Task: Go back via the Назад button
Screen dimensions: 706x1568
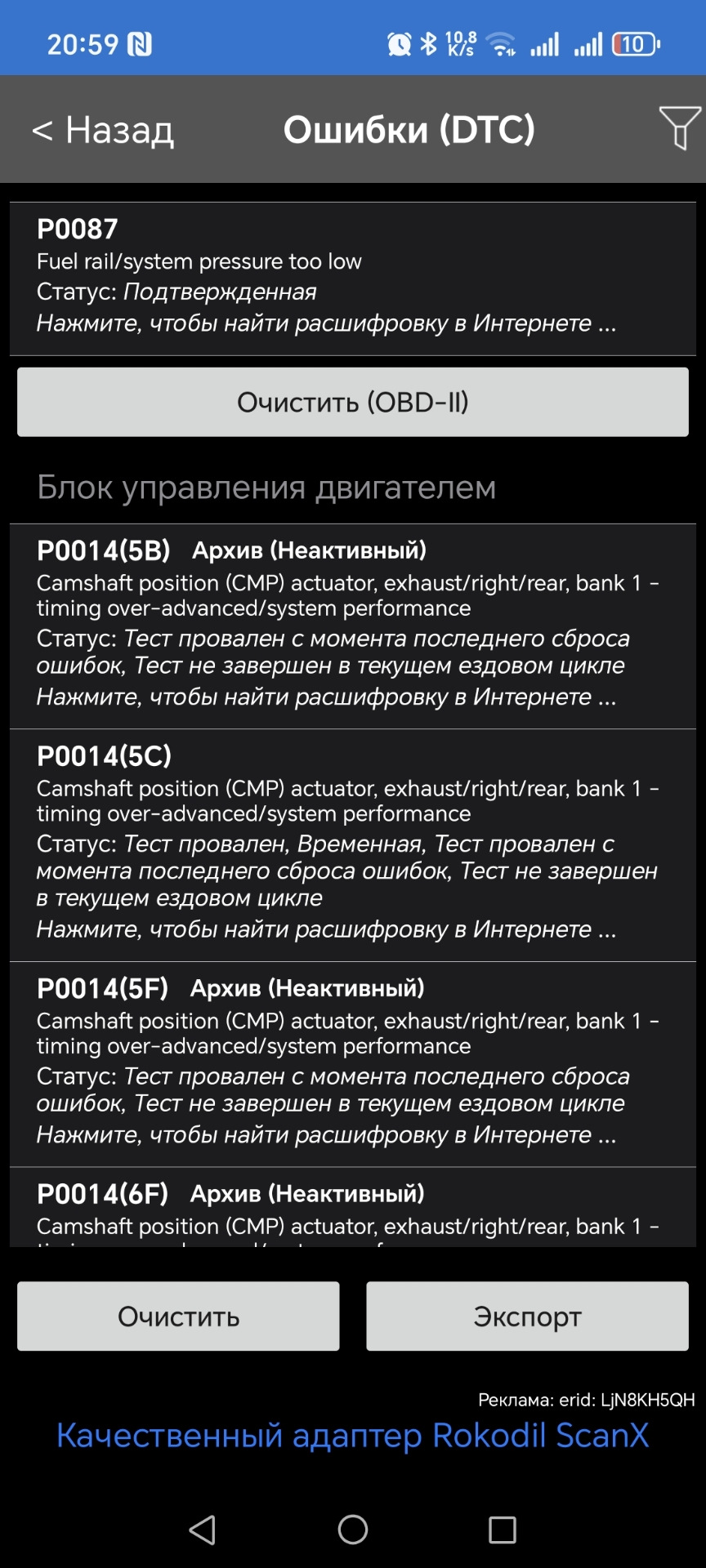Action: [104, 130]
